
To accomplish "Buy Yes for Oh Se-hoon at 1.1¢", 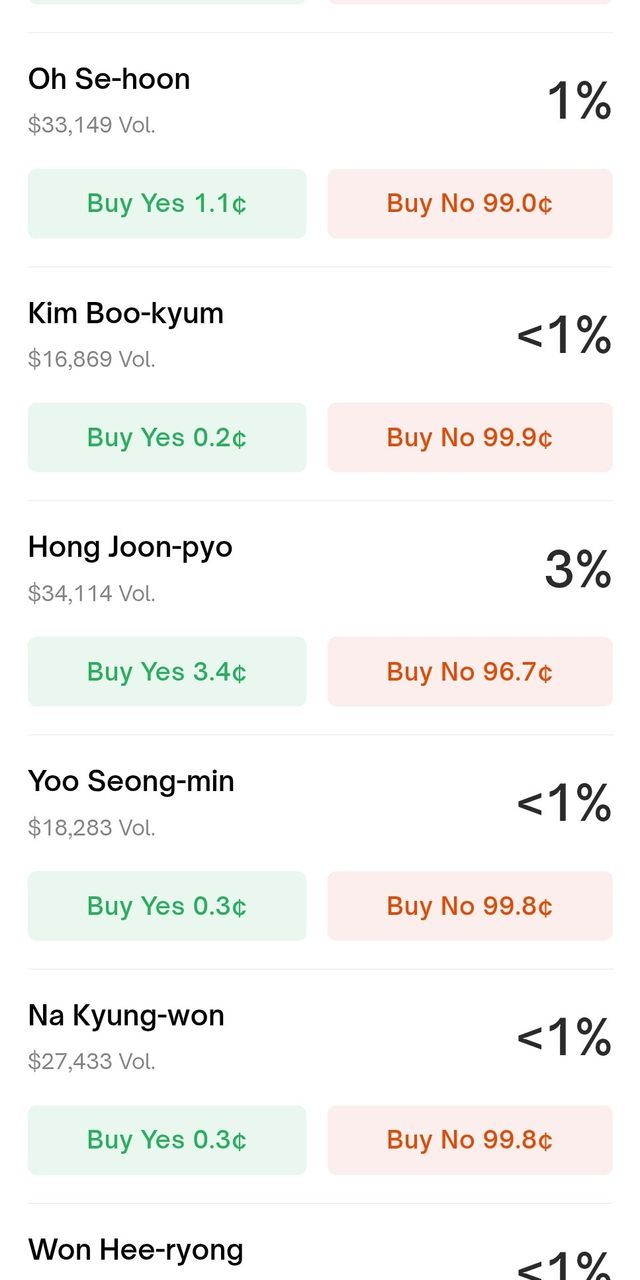I will (167, 204).
